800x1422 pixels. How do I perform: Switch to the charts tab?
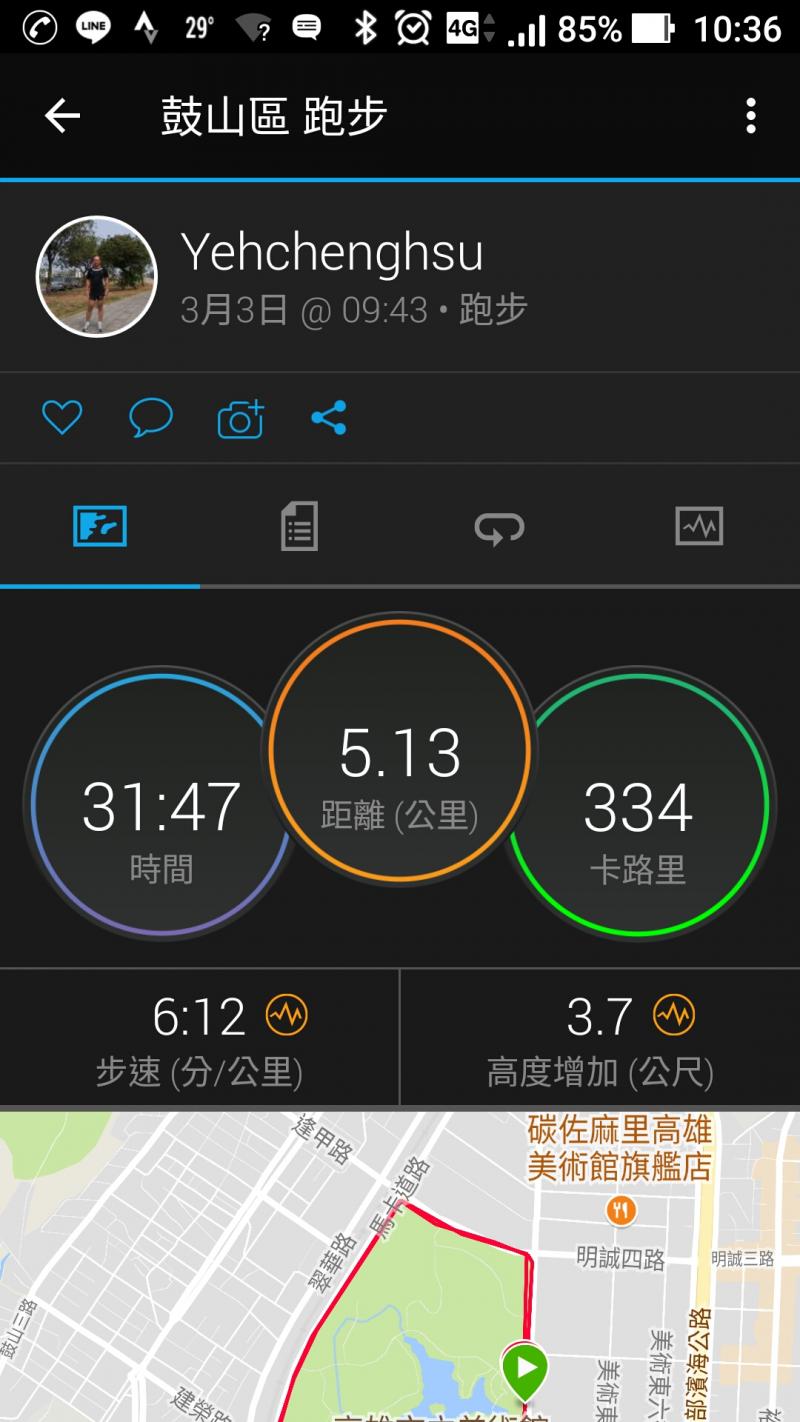pyautogui.click(x=699, y=526)
